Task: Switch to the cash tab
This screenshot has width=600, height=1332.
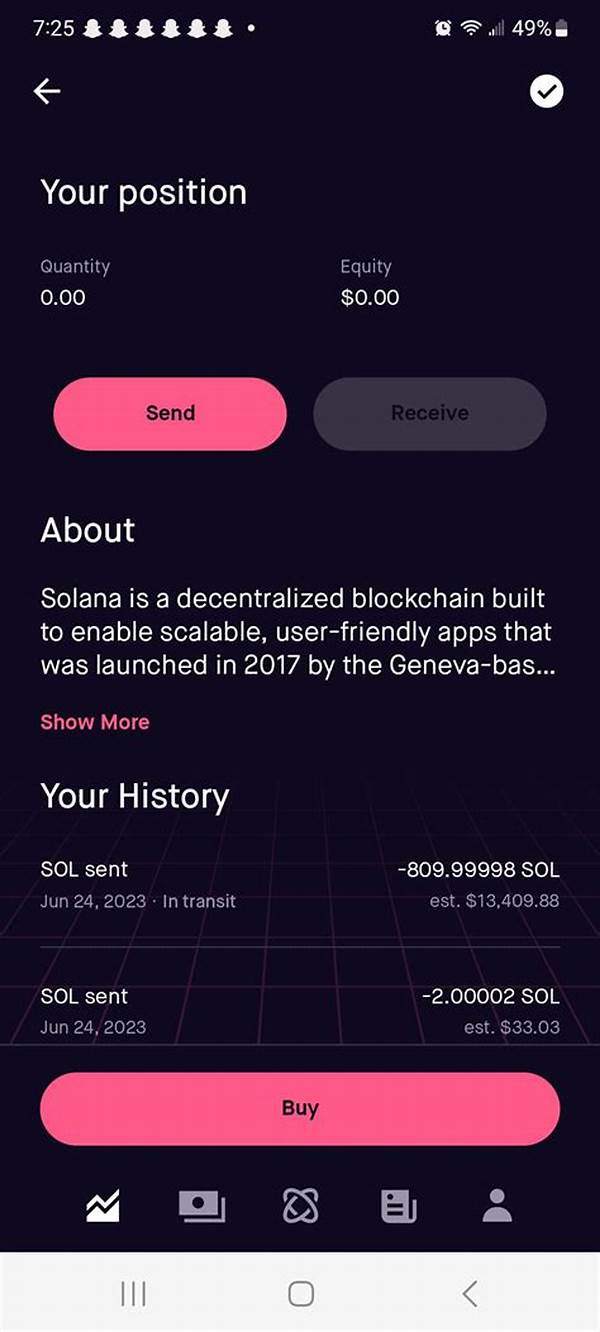Action: point(202,1206)
